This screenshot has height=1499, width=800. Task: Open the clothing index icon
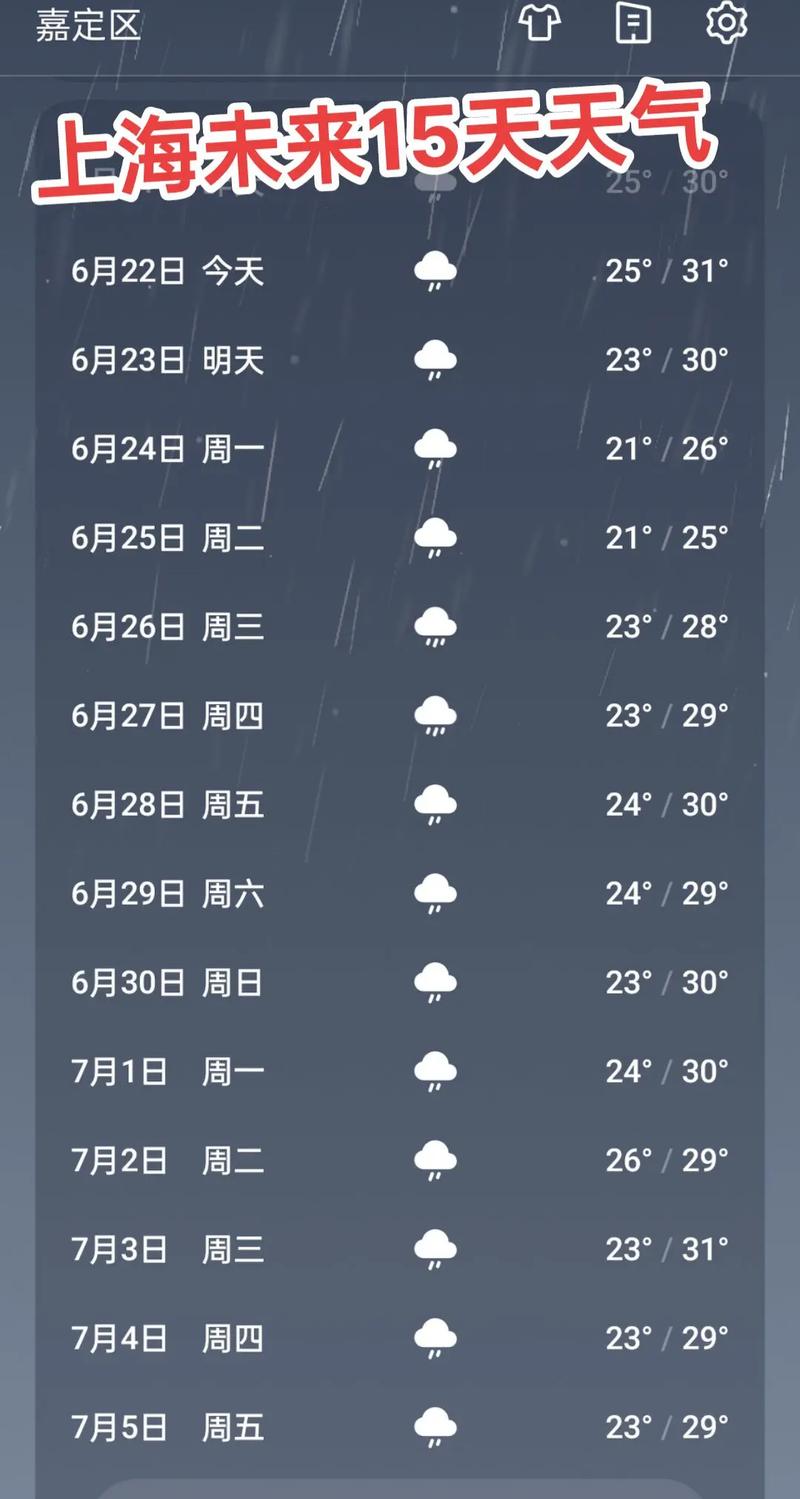(x=540, y=23)
